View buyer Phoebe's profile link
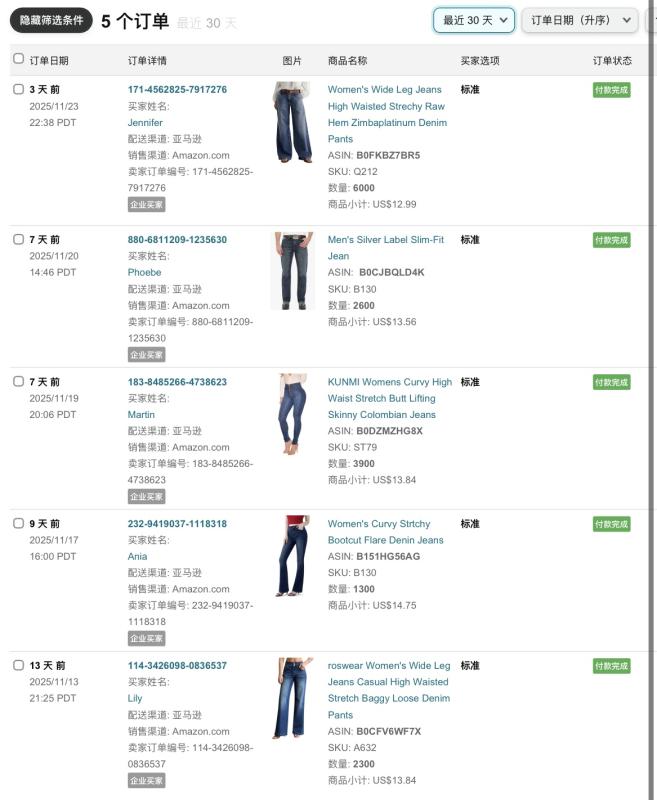This screenshot has width=657, height=800. (144, 272)
